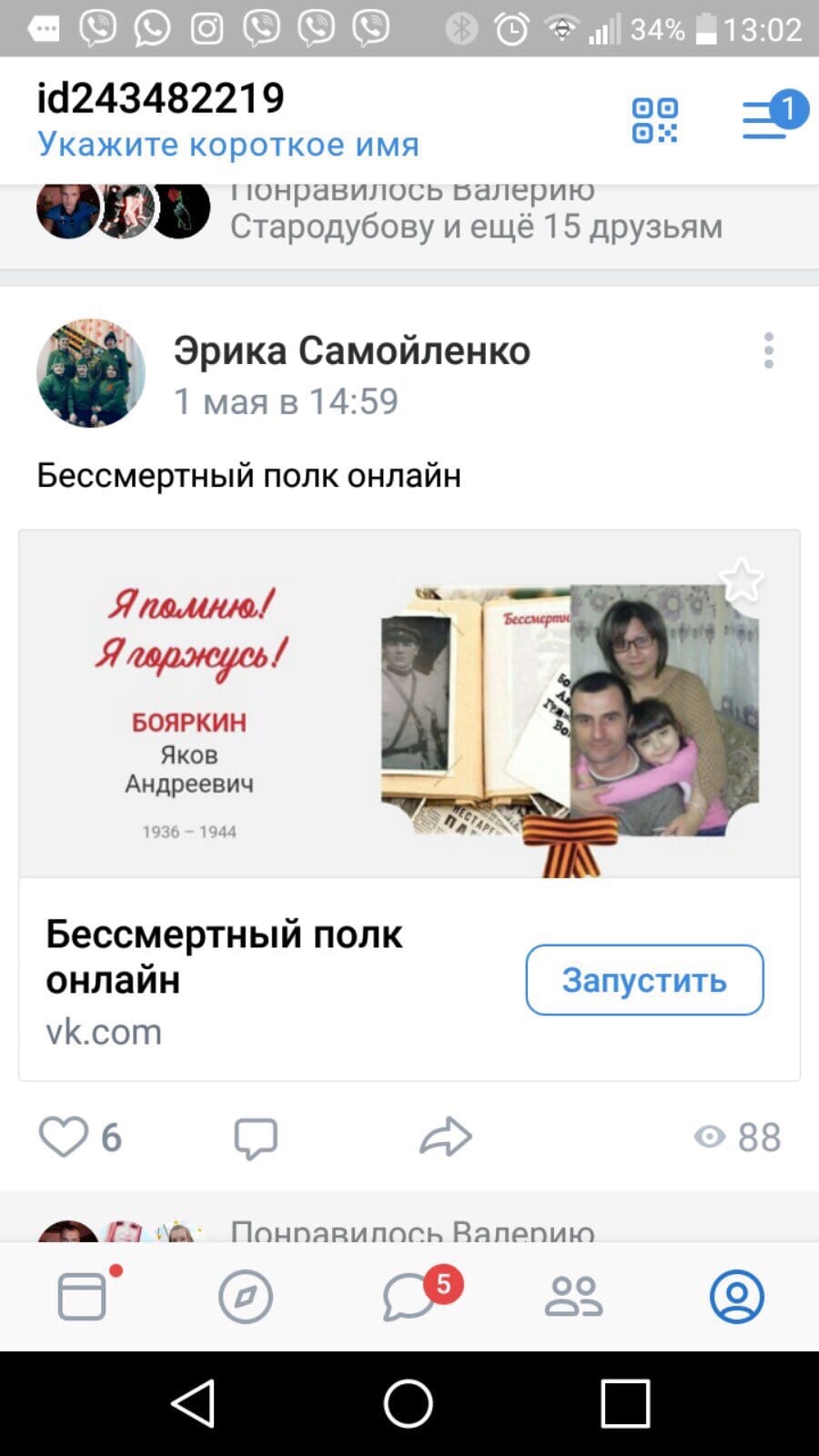The width and height of the screenshot is (819, 1456).
Task: Open the menu with notification badge
Action: (x=766, y=120)
